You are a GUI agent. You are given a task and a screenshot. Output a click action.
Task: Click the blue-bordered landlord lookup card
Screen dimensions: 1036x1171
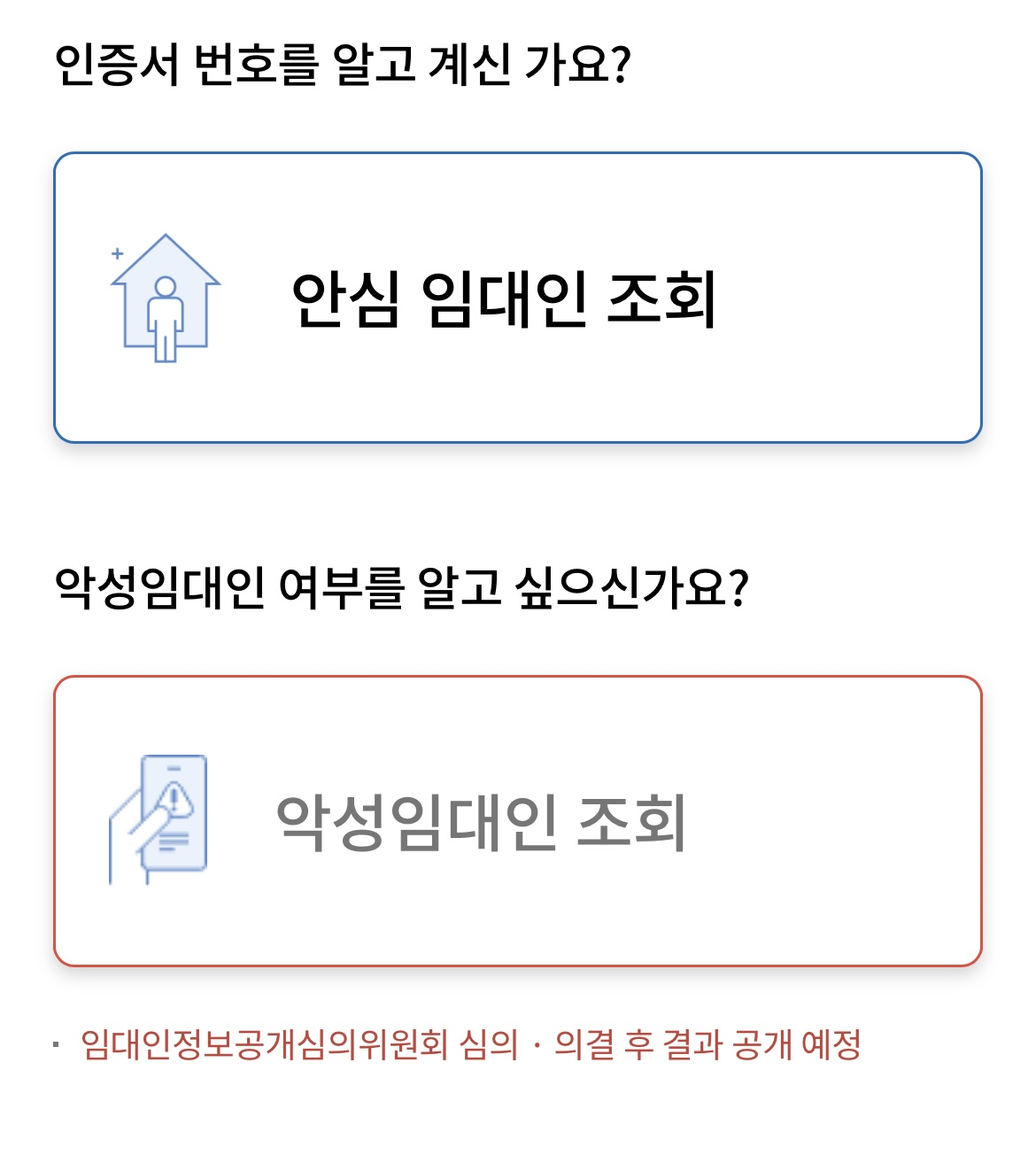point(518,297)
